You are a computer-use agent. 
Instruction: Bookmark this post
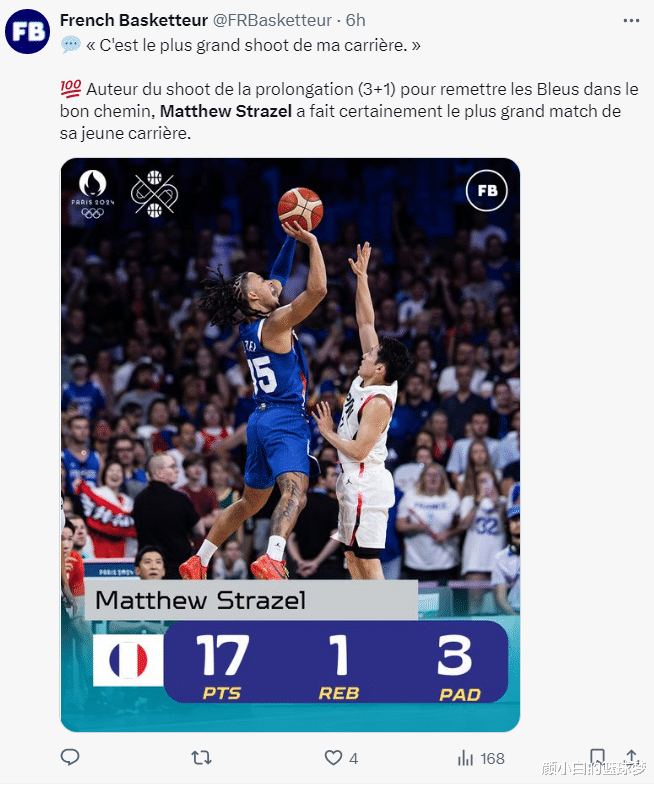[597, 757]
